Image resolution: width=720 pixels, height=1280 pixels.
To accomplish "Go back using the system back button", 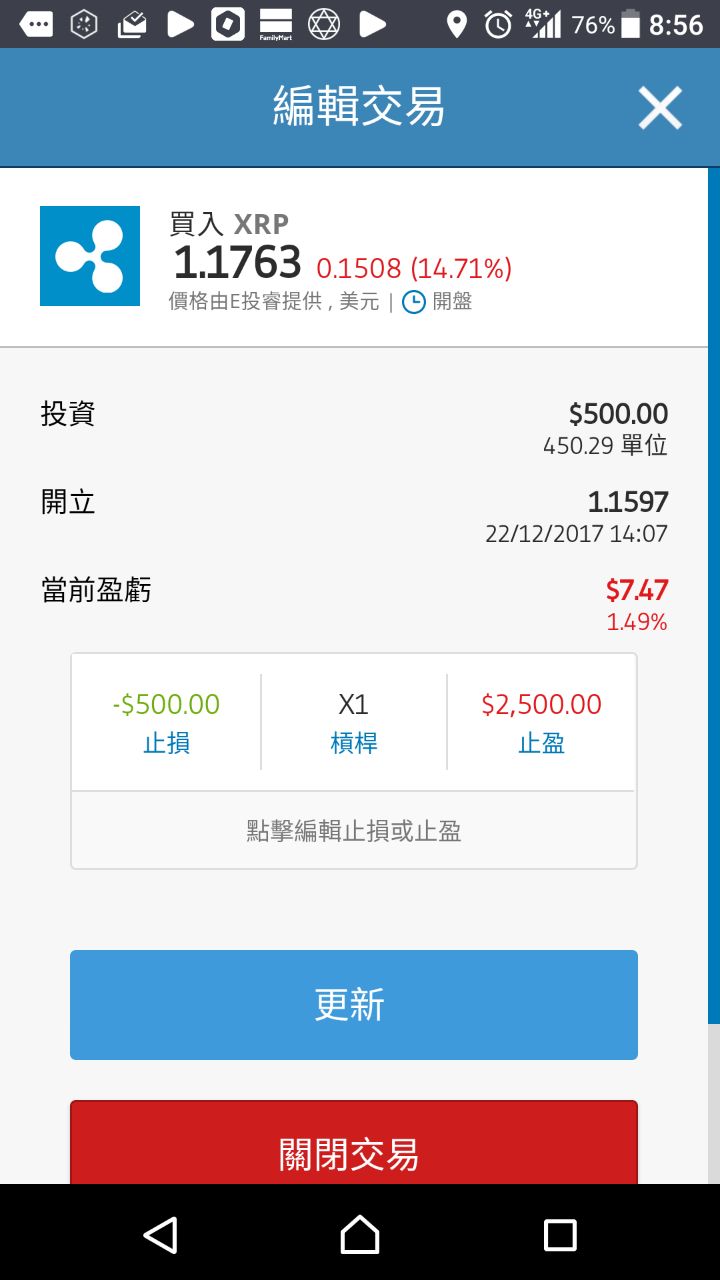I will click(160, 1235).
